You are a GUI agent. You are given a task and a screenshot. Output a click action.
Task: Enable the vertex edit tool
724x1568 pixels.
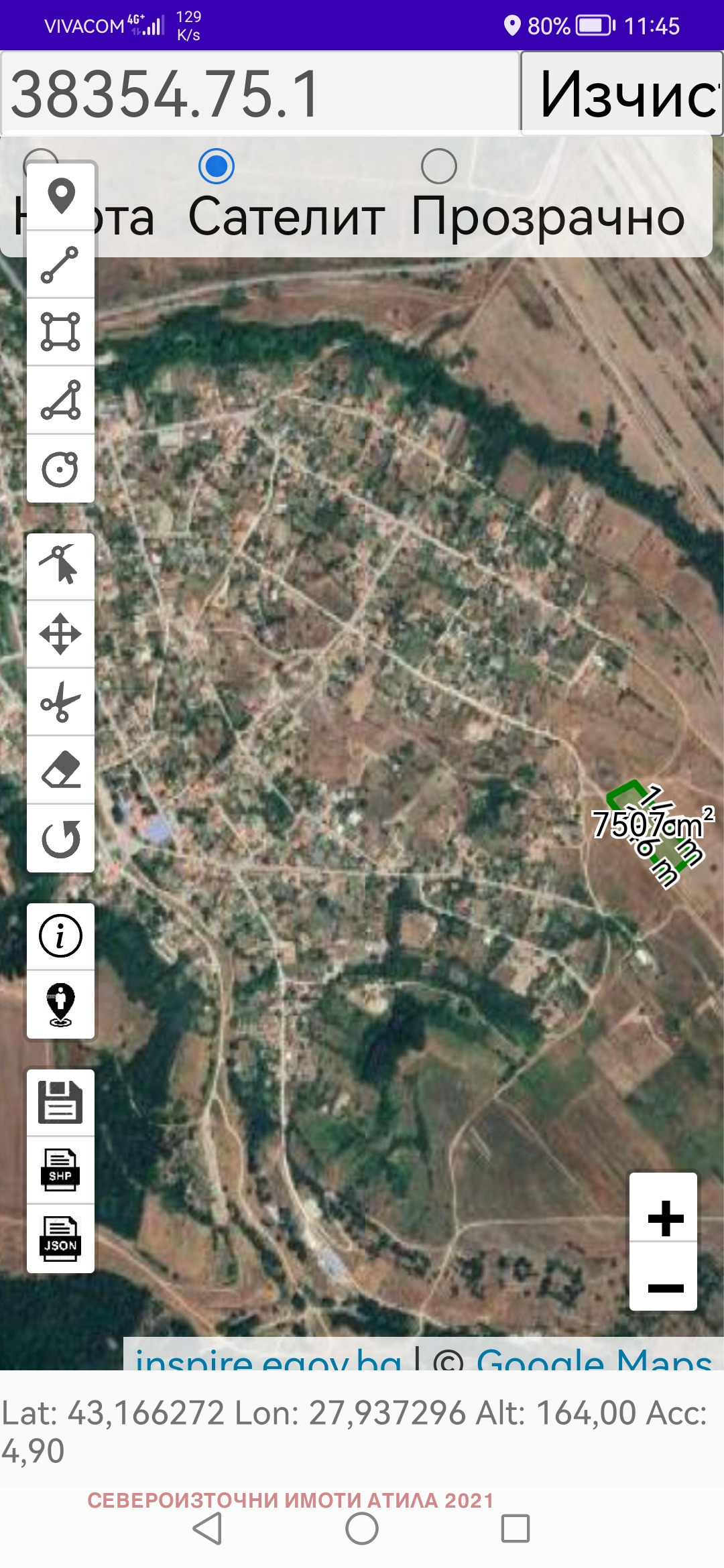[x=61, y=566]
